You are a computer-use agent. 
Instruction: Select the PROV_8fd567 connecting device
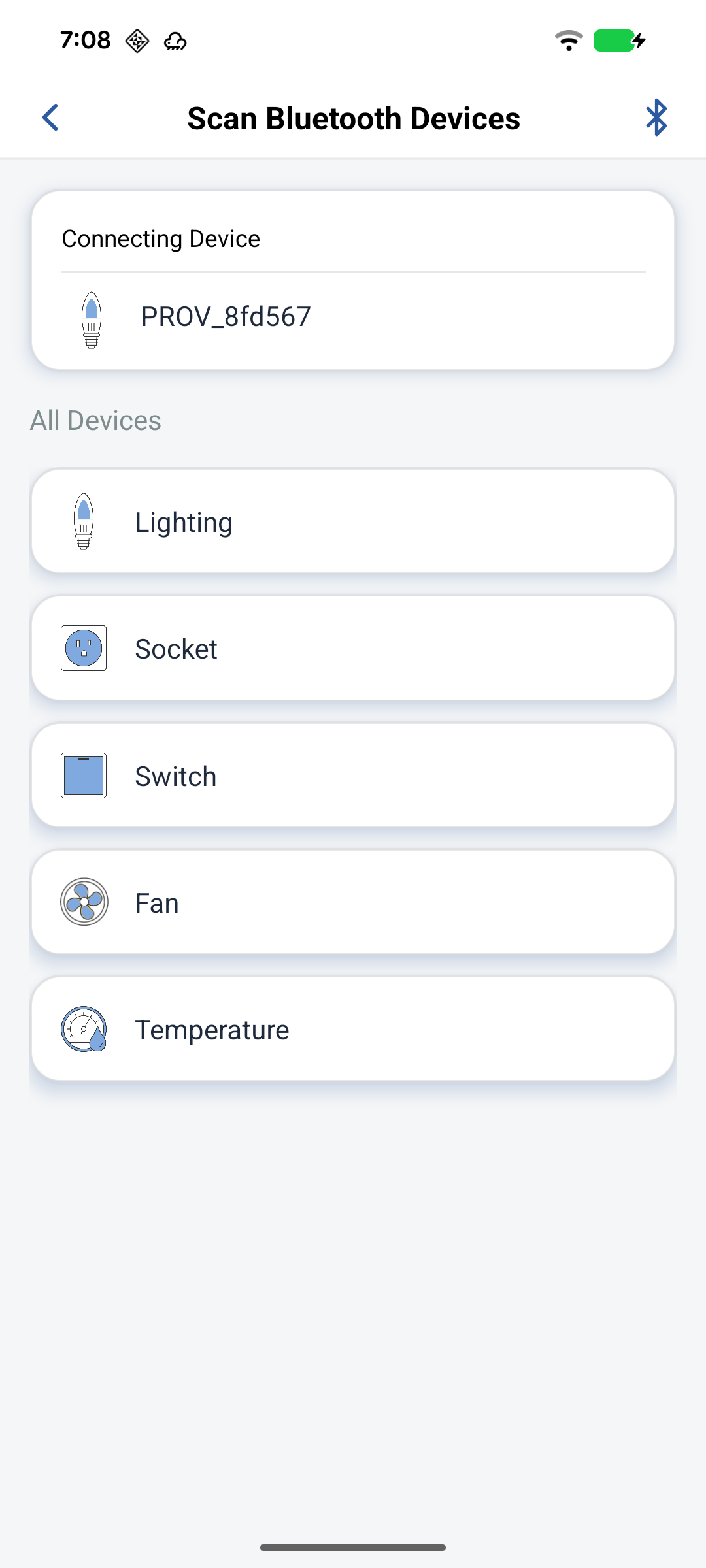click(x=353, y=318)
